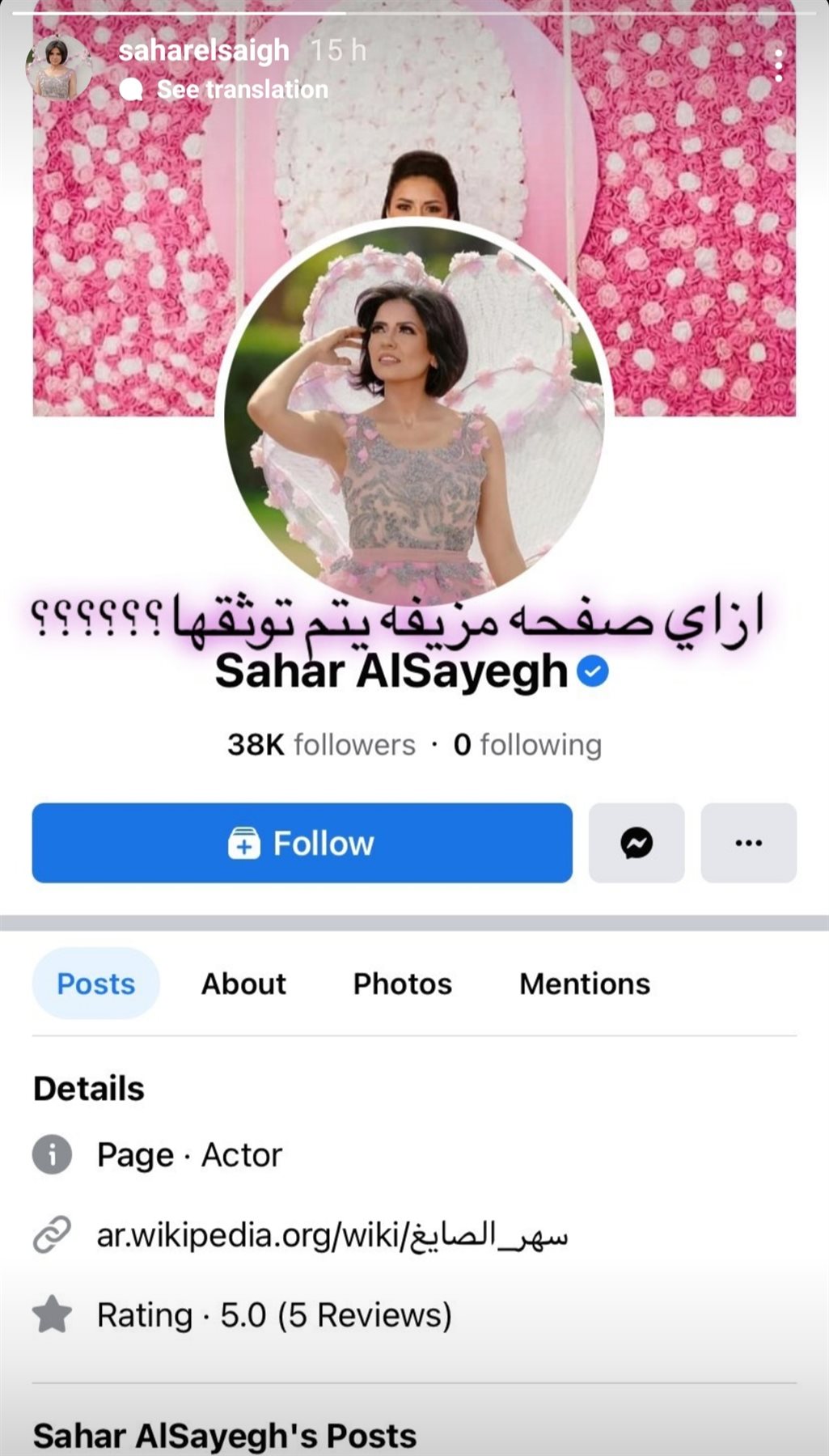Tap the story author's small avatar
The height and width of the screenshot is (1456, 829).
point(57,69)
